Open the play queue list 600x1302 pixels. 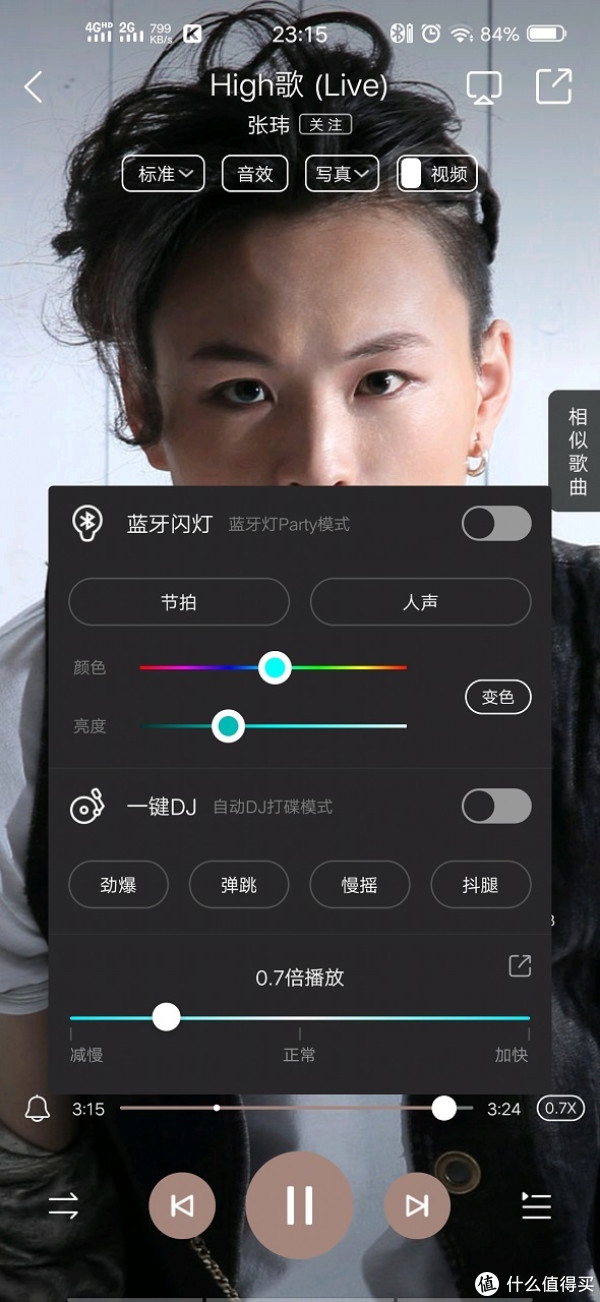coord(536,1206)
